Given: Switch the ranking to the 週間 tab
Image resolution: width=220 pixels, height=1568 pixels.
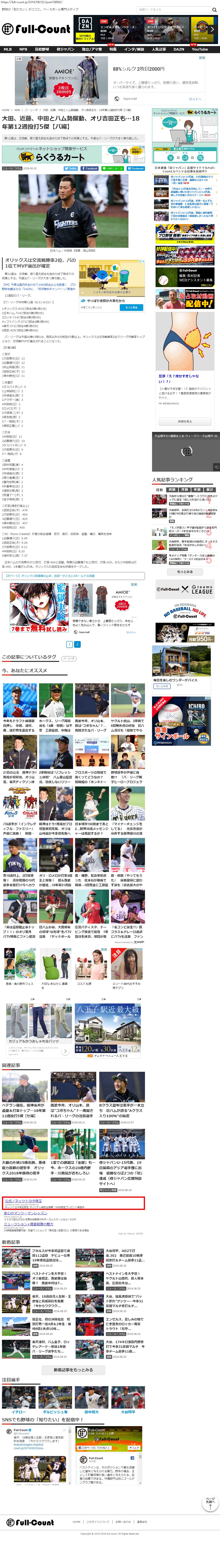Looking at the screenshot, I should 172,489.
